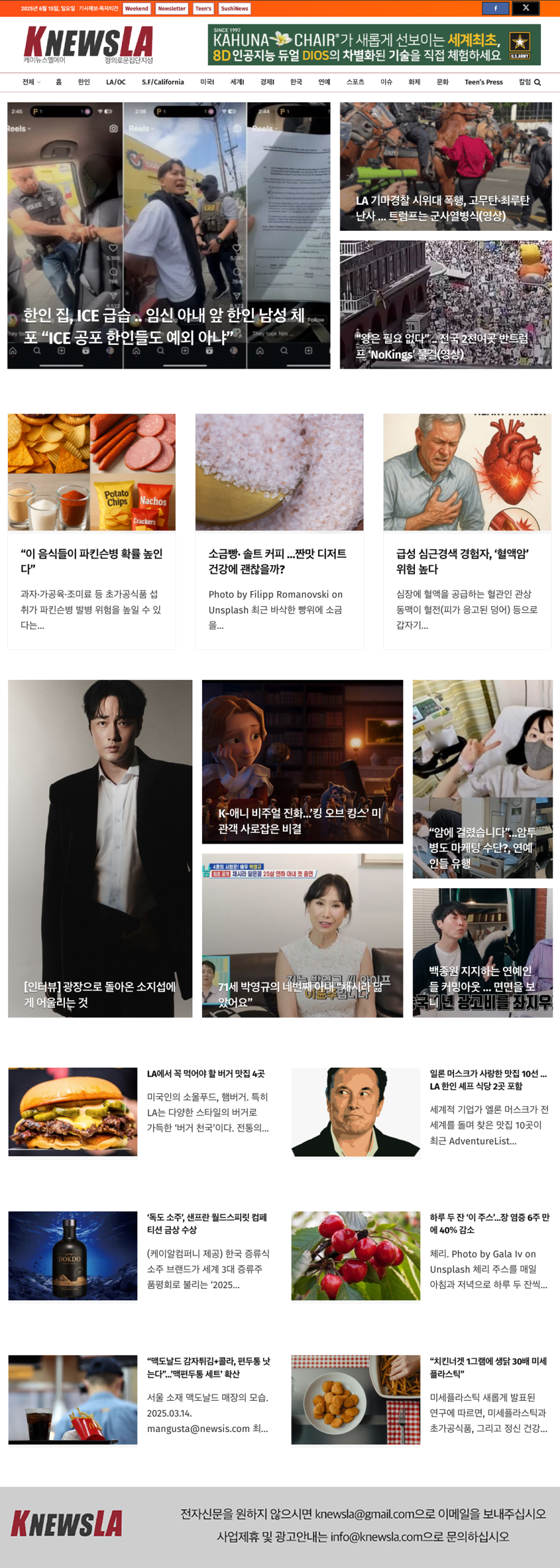
Task: Open the 일론 머스크 맛집 10선 article
Action: pos(488,1079)
